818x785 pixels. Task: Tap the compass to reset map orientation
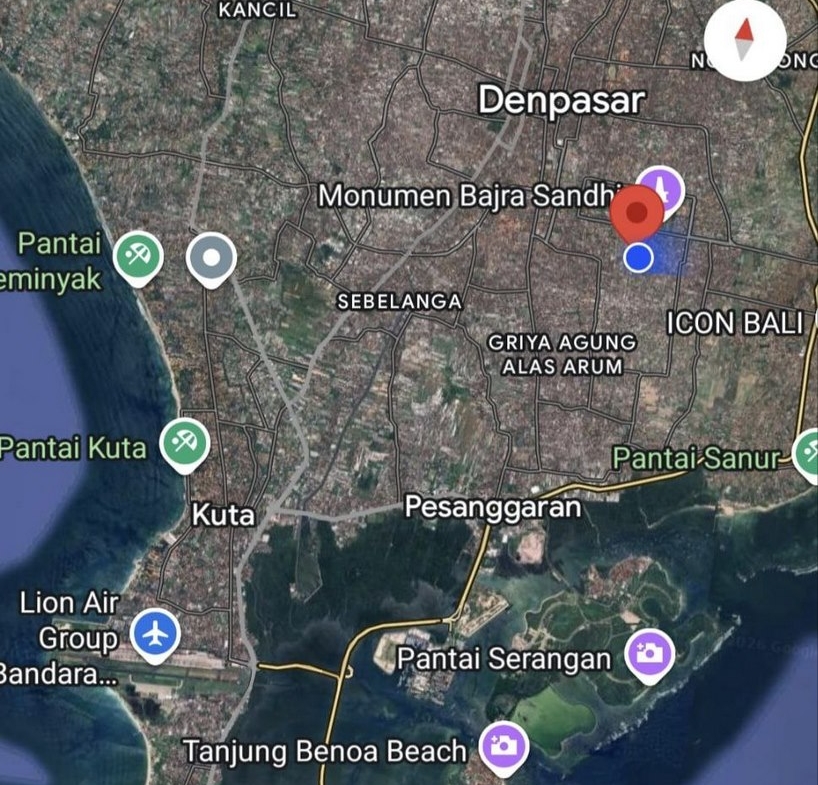click(x=744, y=40)
